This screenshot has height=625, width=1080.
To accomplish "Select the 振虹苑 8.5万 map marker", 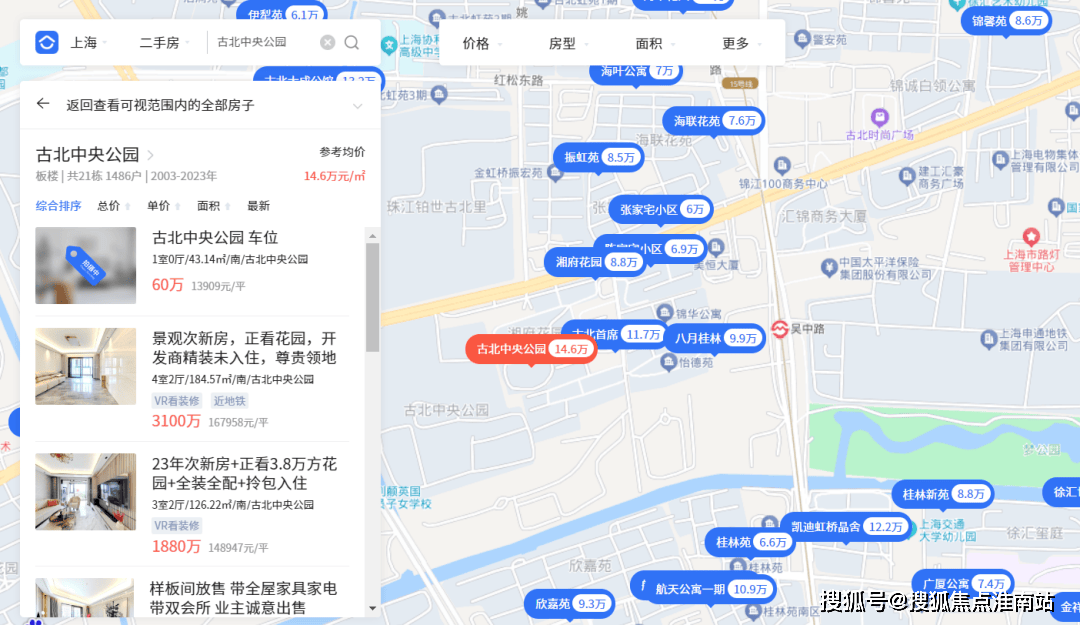I will pos(598,157).
